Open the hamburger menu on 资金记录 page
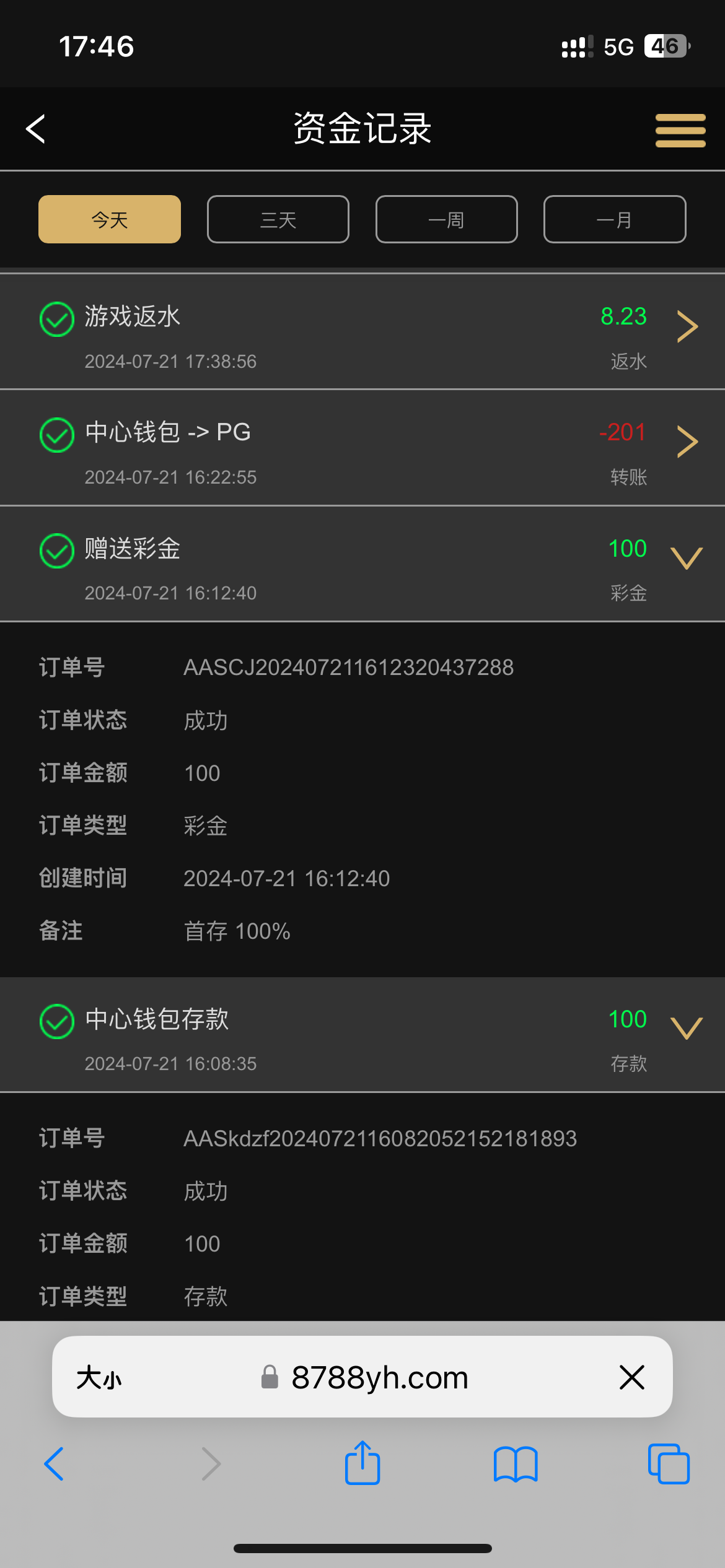This screenshot has width=725, height=1568. pyautogui.click(x=680, y=130)
